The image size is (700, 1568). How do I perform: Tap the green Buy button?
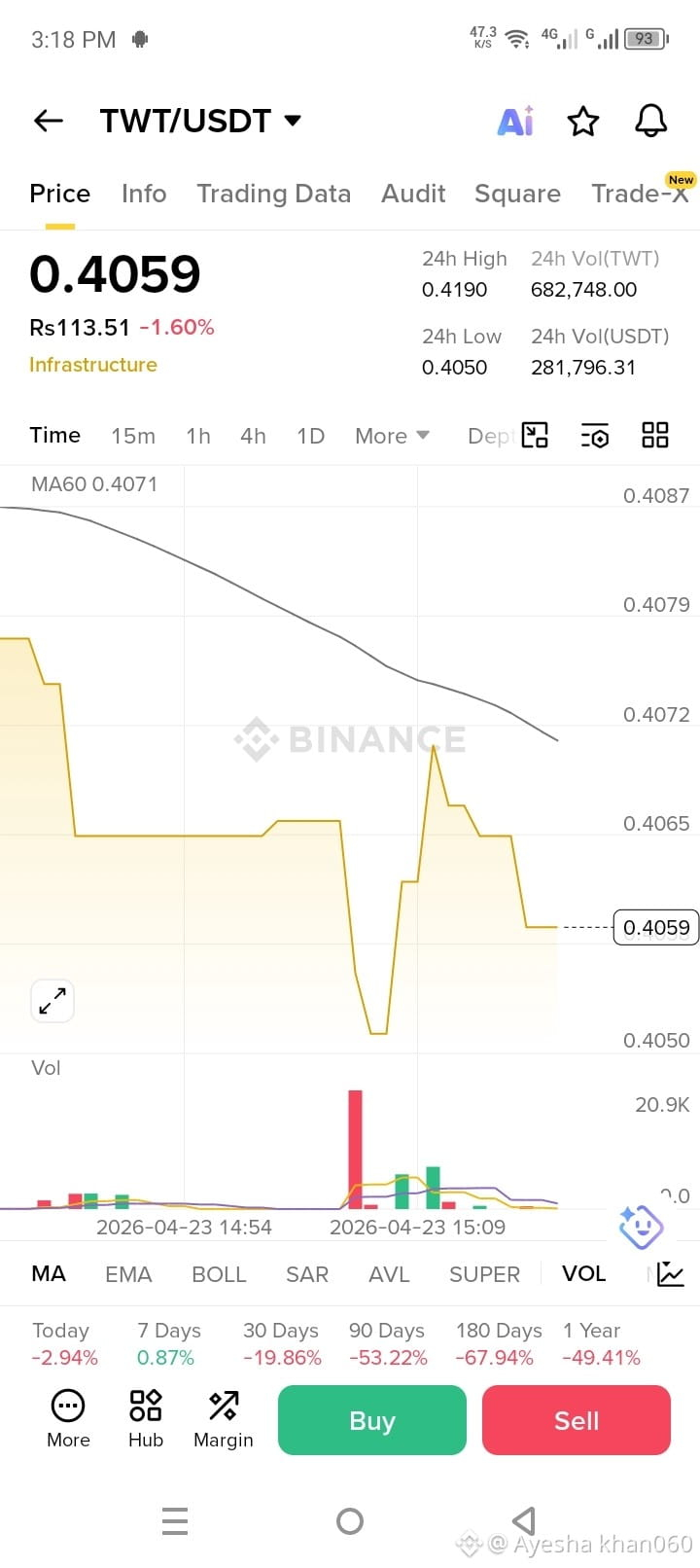point(372,1420)
